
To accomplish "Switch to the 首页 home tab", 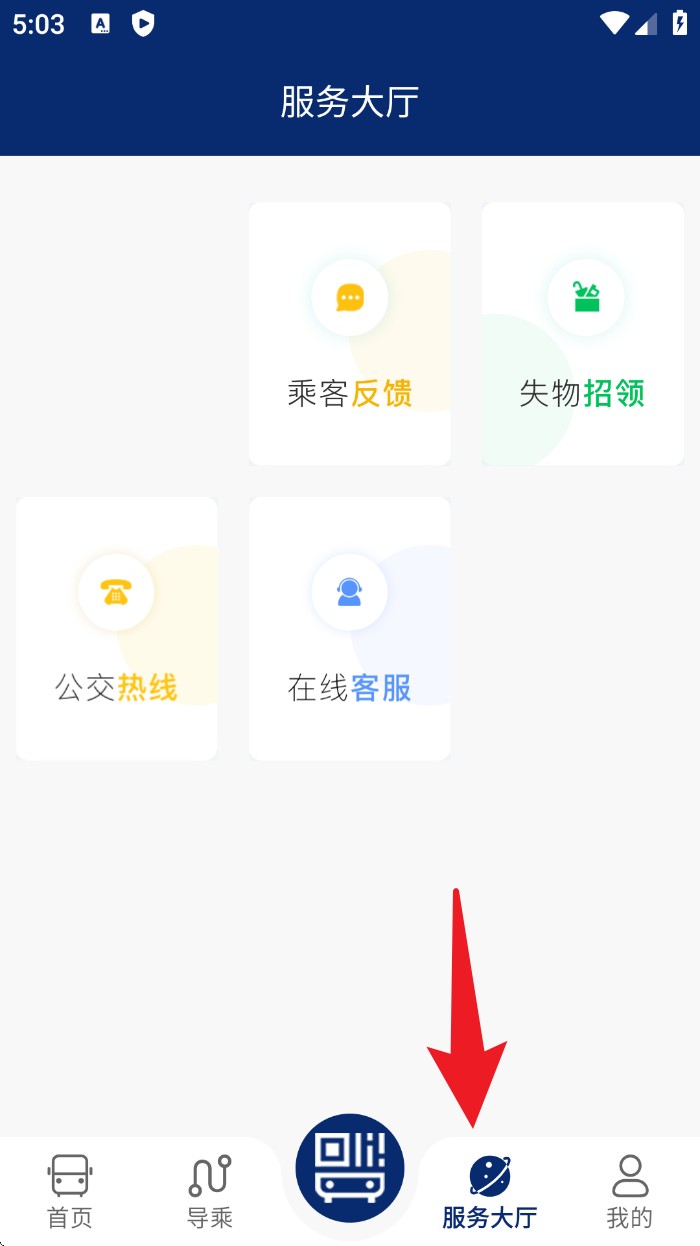I will click(x=70, y=1191).
